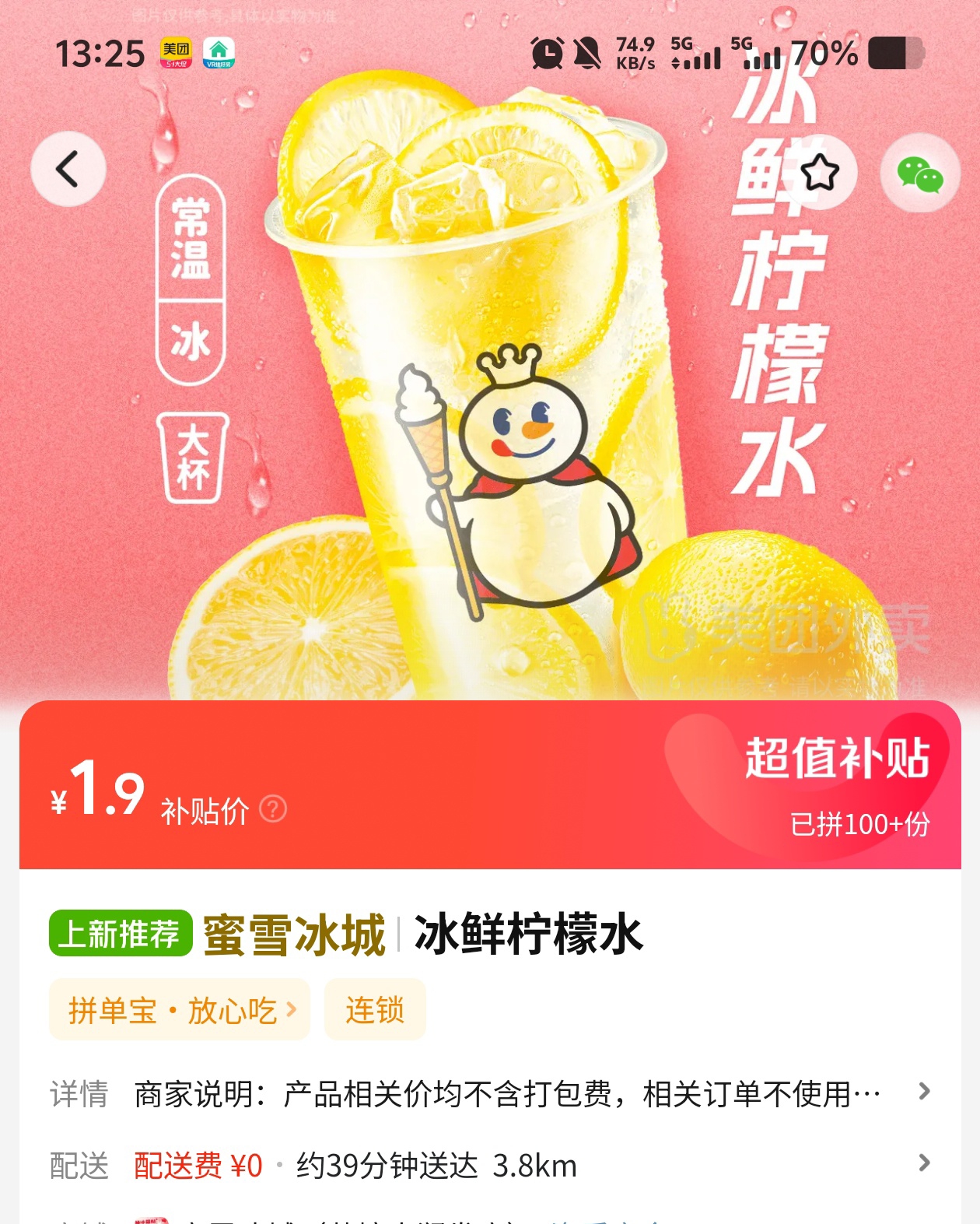Viewport: 980px width, 1224px height.
Task: Share via the WeChat icon
Action: click(x=920, y=173)
